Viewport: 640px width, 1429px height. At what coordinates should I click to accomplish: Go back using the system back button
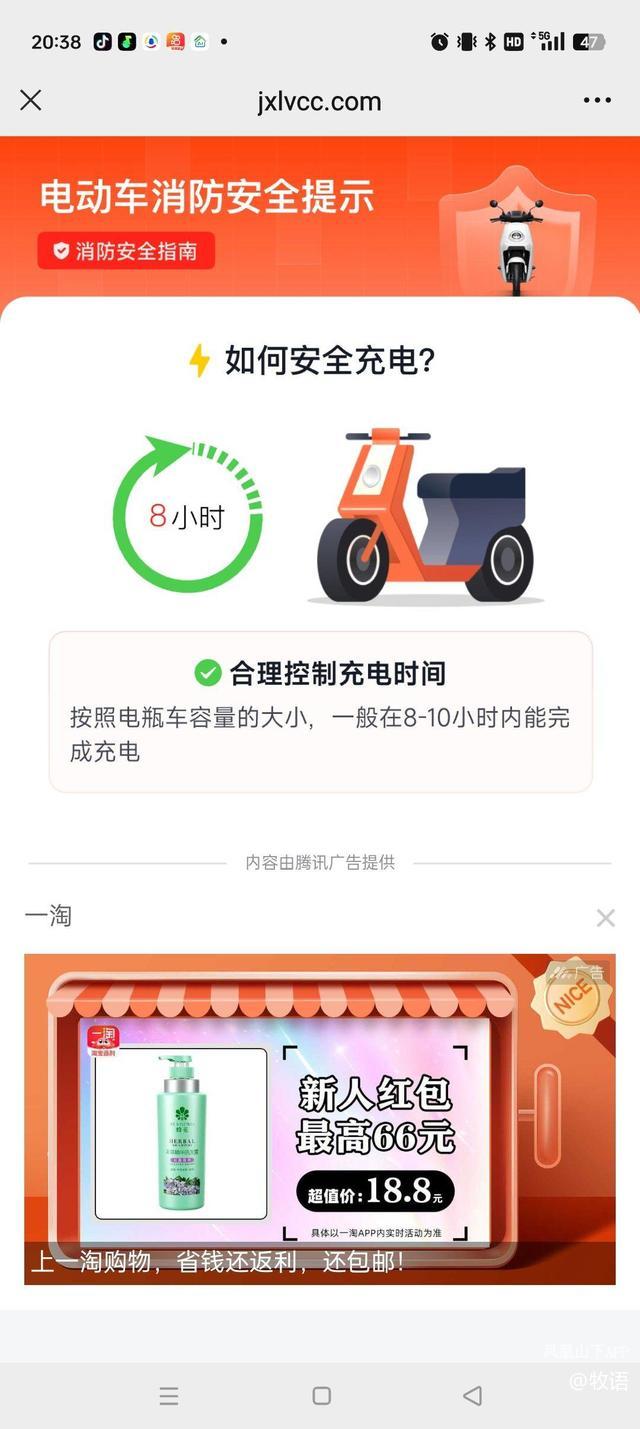pos(473,1396)
